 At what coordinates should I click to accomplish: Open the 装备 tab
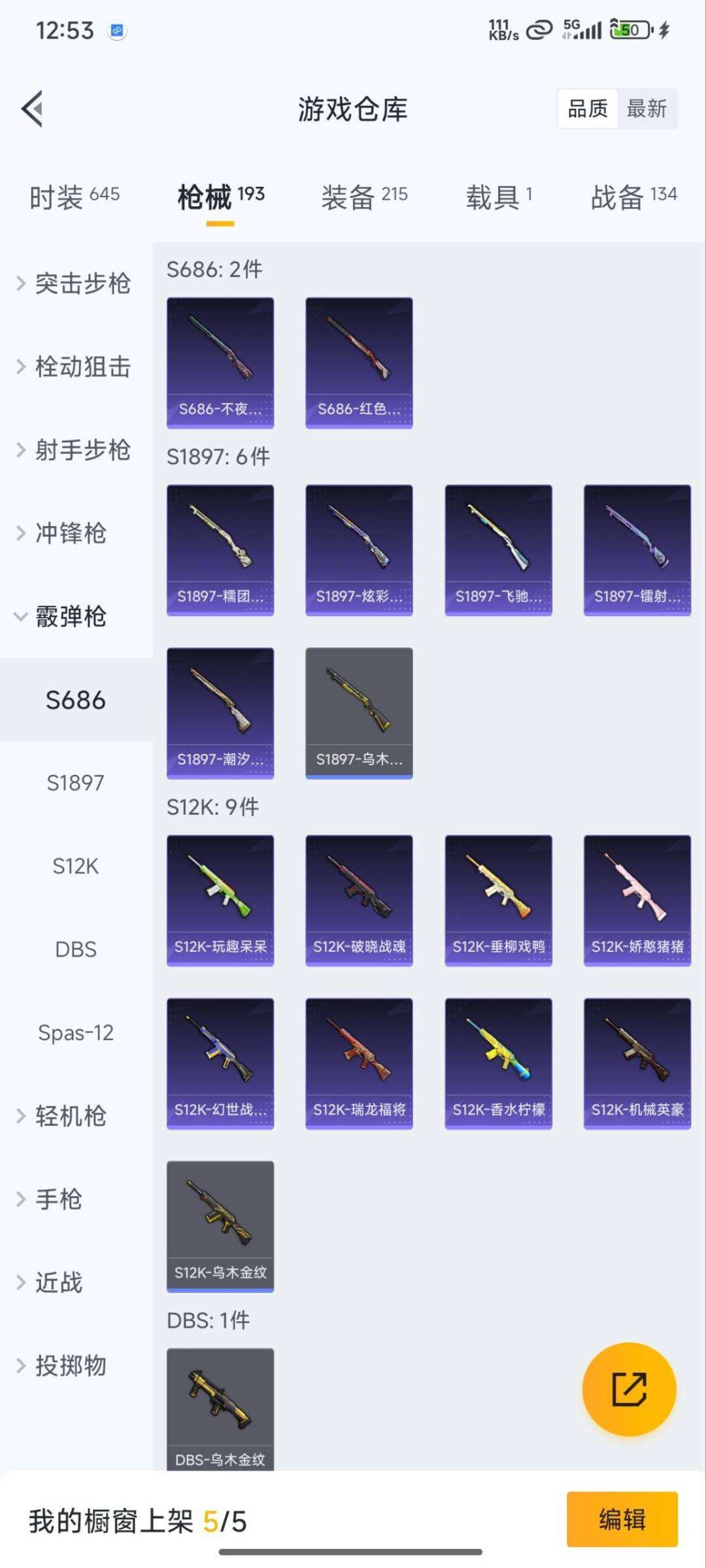tap(364, 196)
